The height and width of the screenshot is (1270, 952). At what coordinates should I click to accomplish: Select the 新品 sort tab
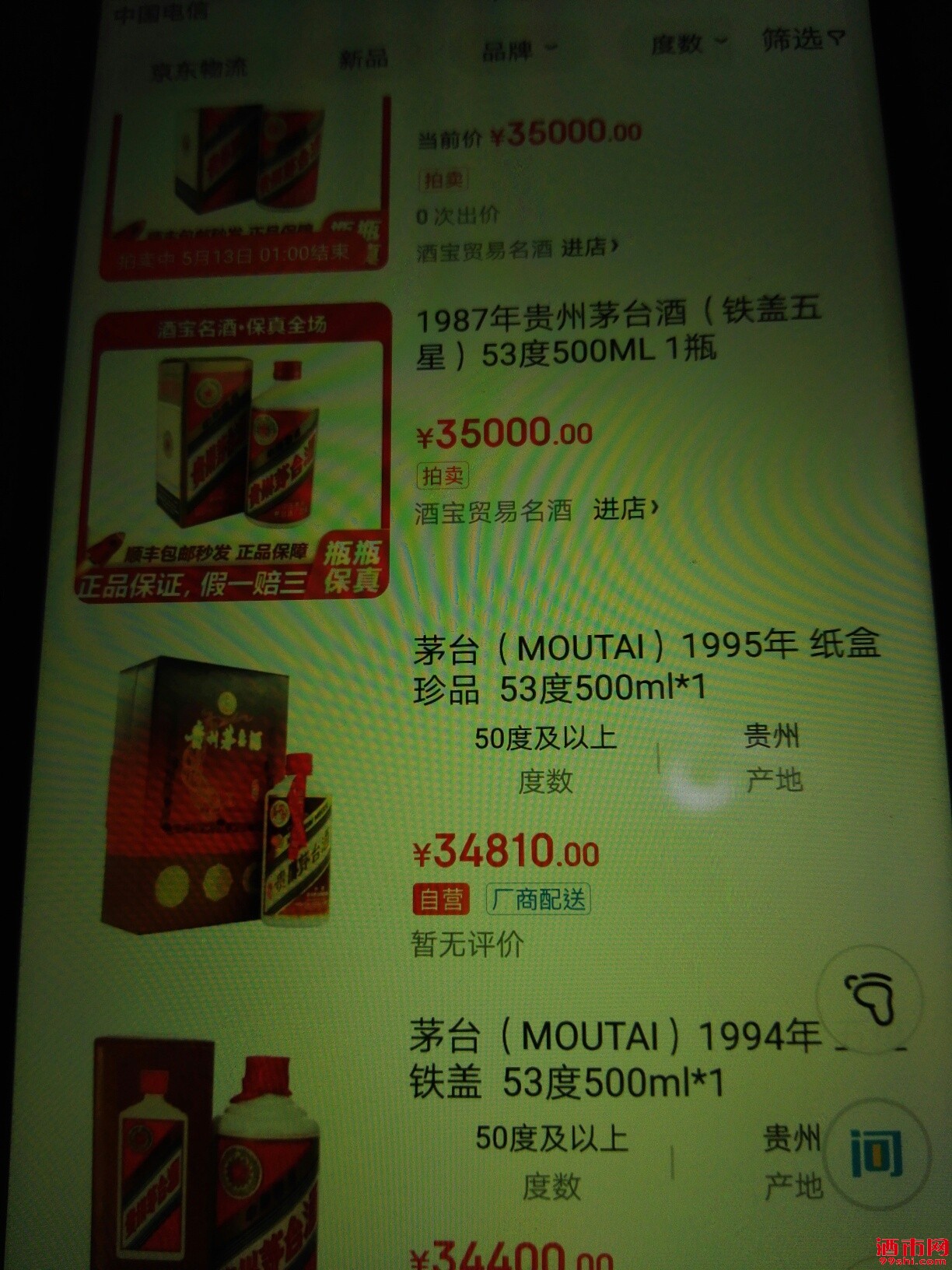point(363,58)
